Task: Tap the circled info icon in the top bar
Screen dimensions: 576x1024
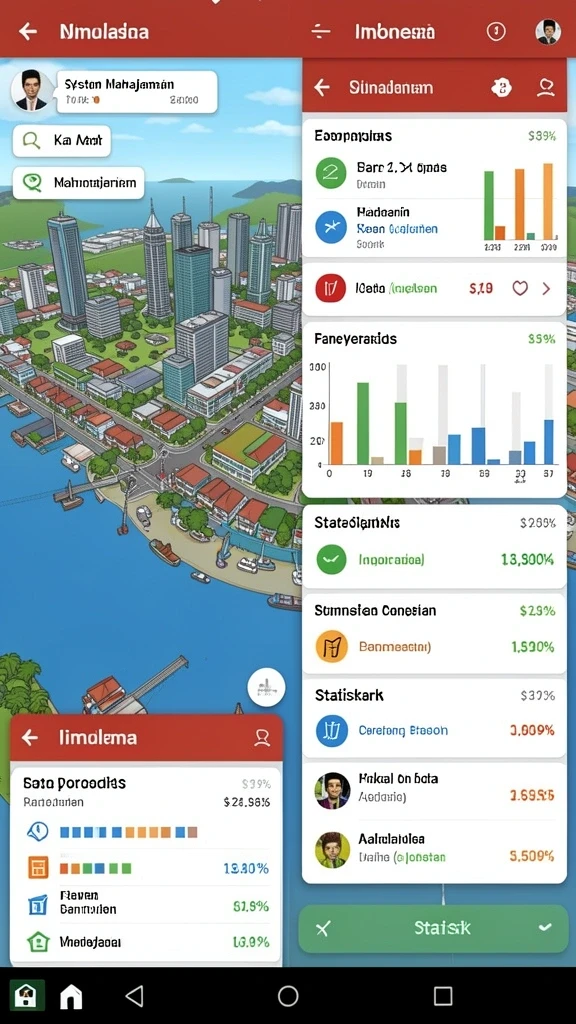Action: [496, 31]
